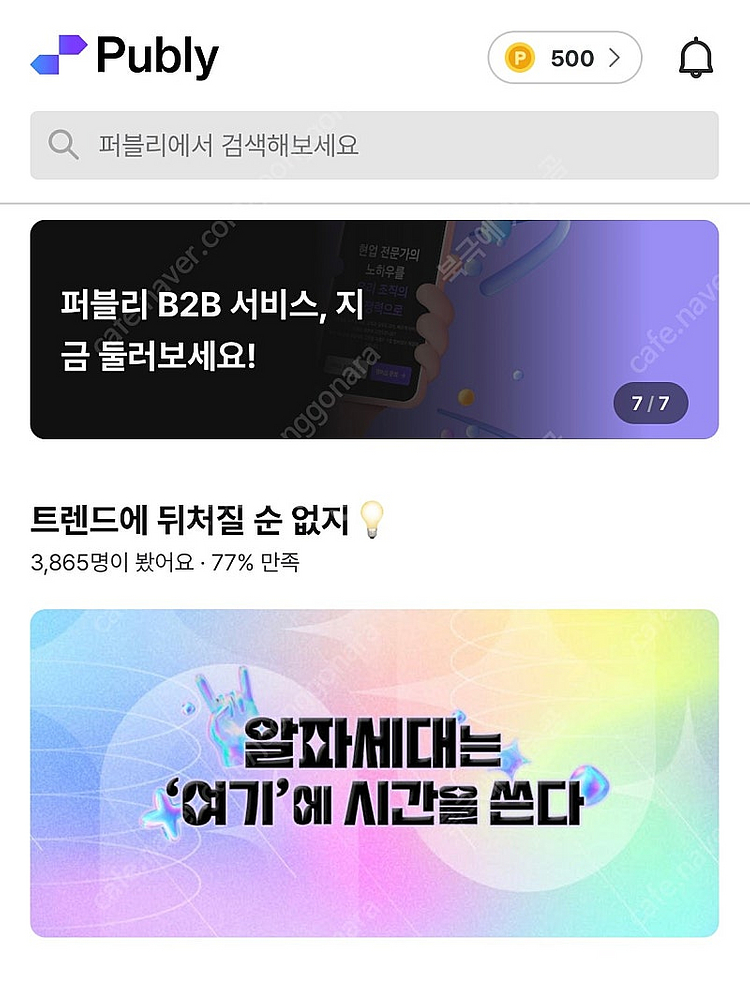Select the magnifying glass search icon
The height and width of the screenshot is (983, 750).
point(64,144)
